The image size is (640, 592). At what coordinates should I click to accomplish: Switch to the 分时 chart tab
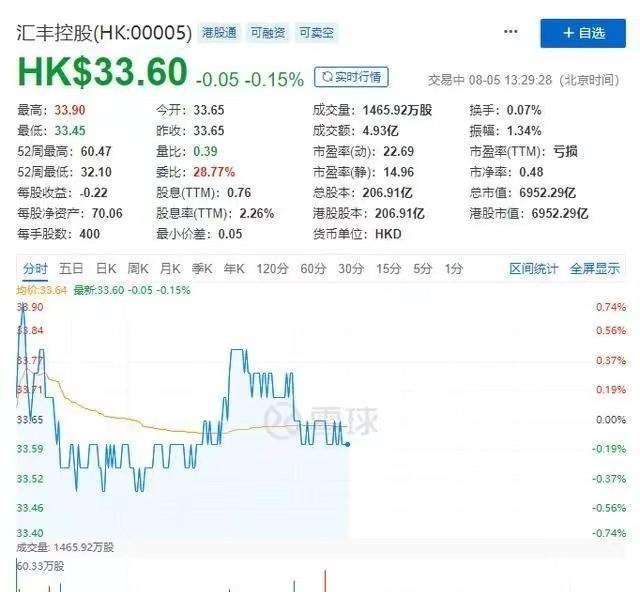tap(34, 268)
